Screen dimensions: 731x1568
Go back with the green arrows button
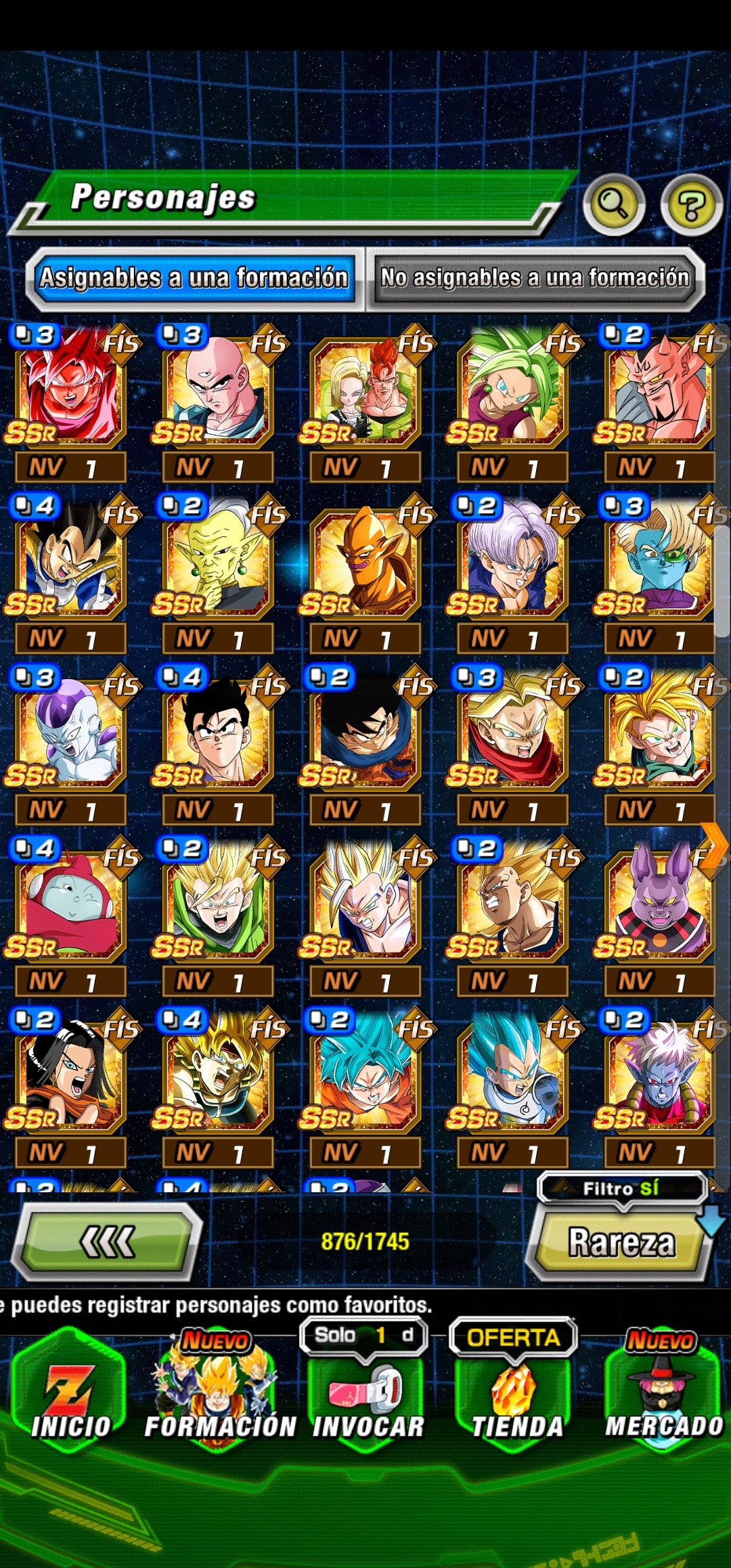(108, 1242)
